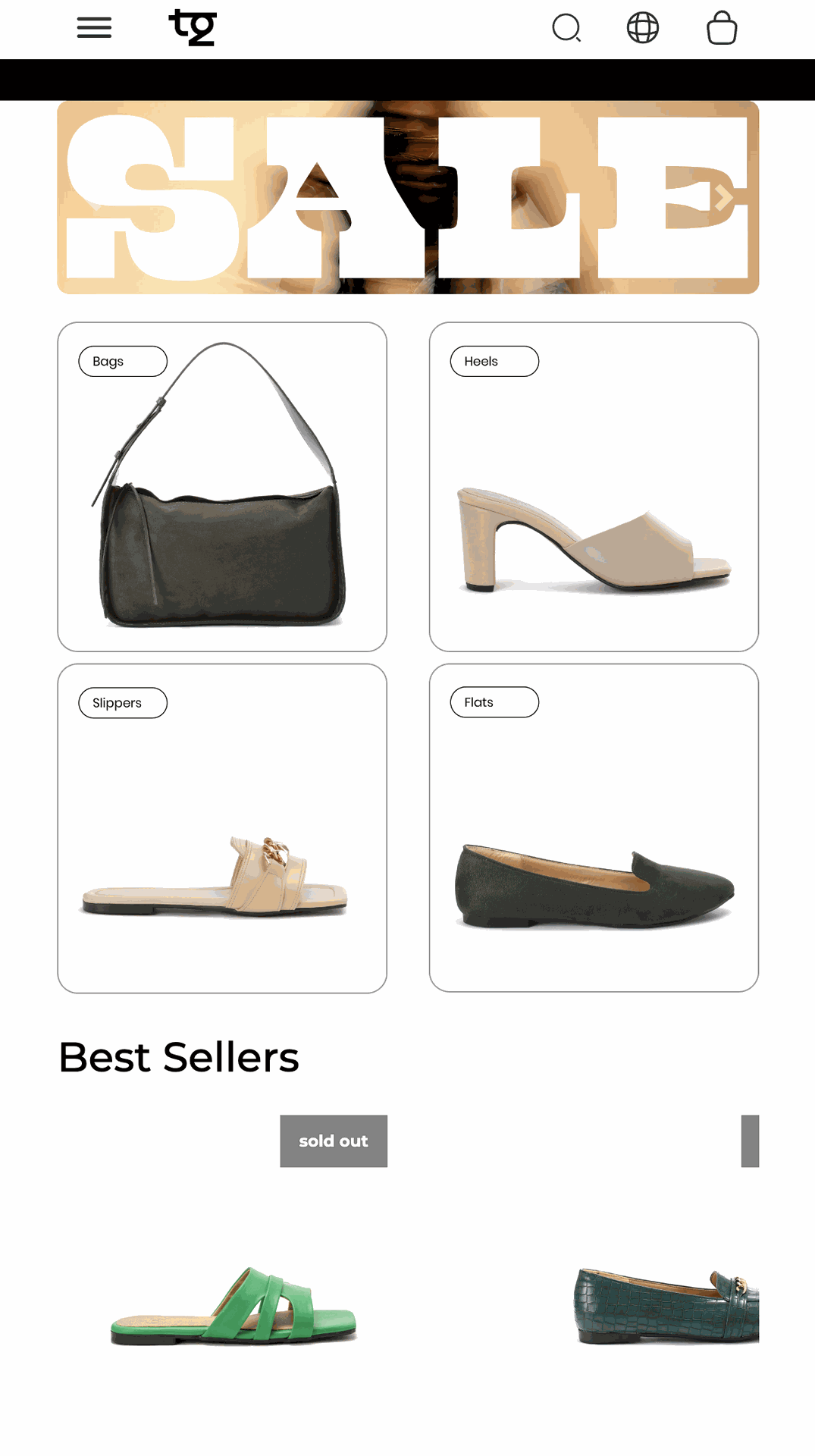
Task: Open the Slippers category
Action: pyautogui.click(x=222, y=828)
